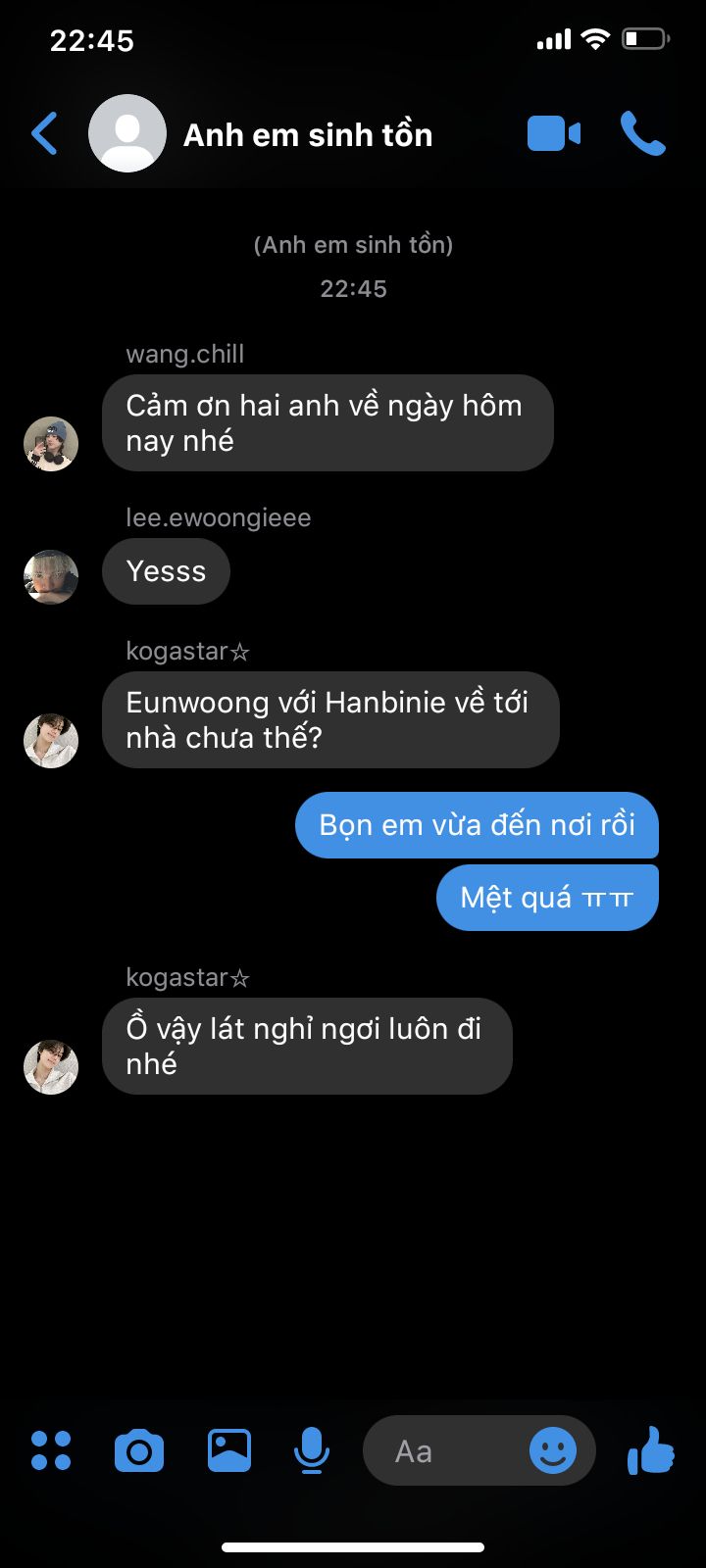Open the four-dot more options menu
706x1568 pixels.
click(x=51, y=1450)
